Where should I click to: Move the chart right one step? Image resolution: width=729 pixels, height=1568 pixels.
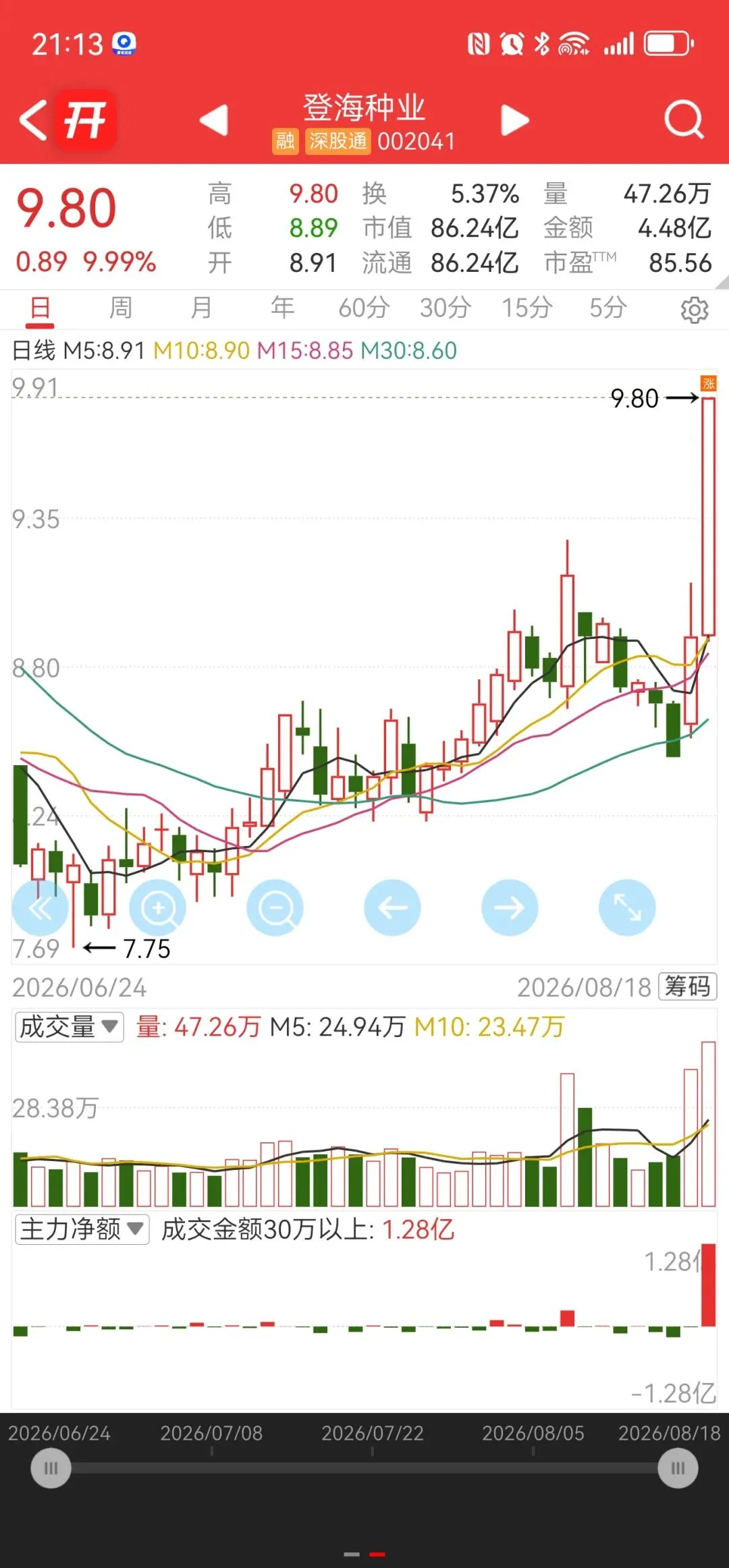pos(510,907)
